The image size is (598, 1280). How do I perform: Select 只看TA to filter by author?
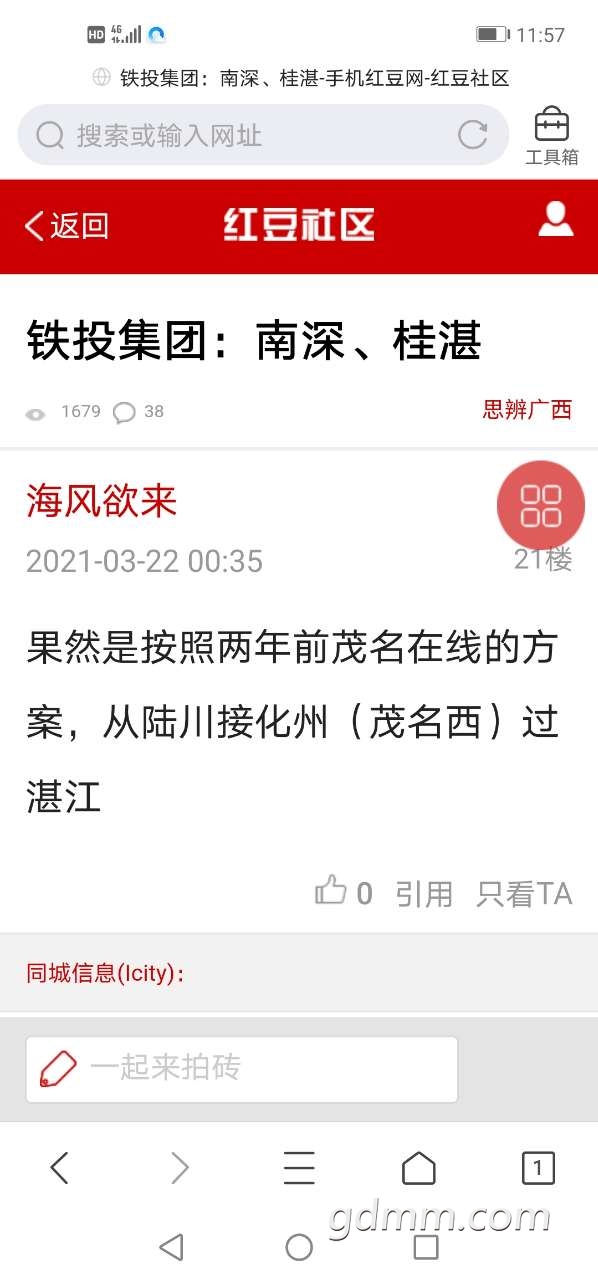[524, 893]
